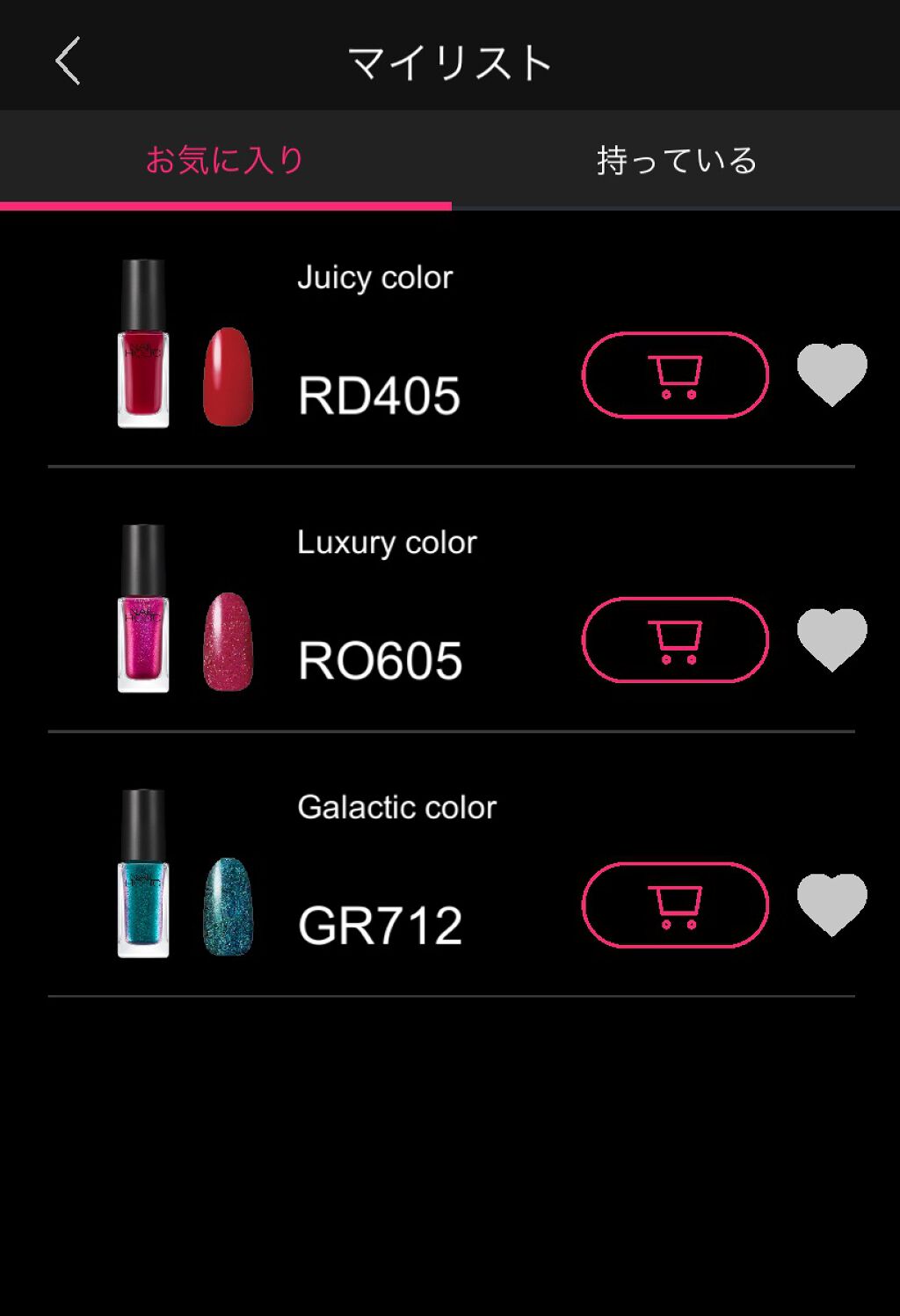Viewport: 900px width, 1316px height.
Task: Open the cart button for RD405
Action: point(675,375)
